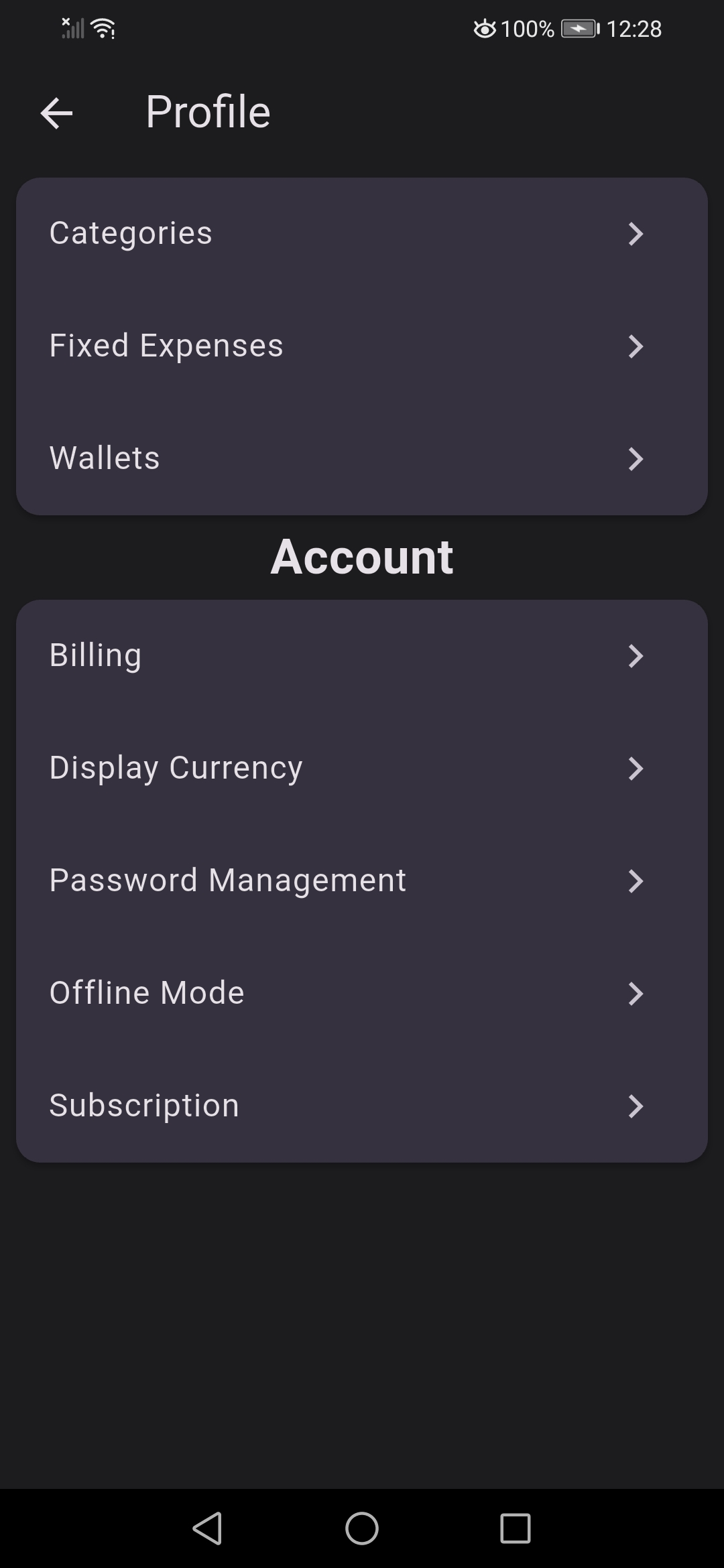Select the Wallets row
Screen dimensions: 724x1568
[x=362, y=459]
